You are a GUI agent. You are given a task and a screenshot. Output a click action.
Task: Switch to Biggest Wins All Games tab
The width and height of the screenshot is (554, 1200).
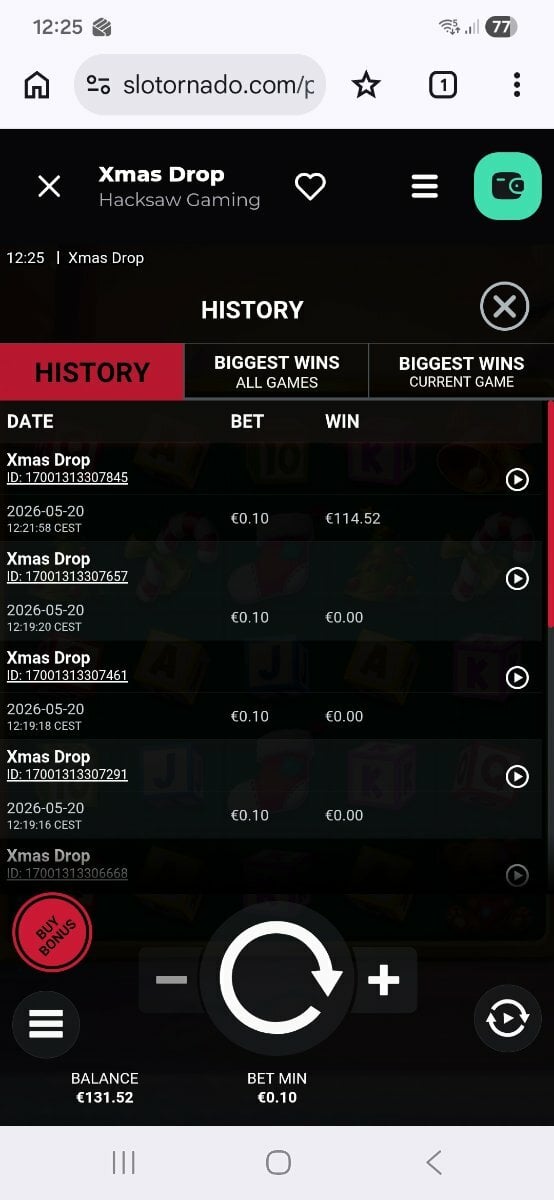(277, 372)
